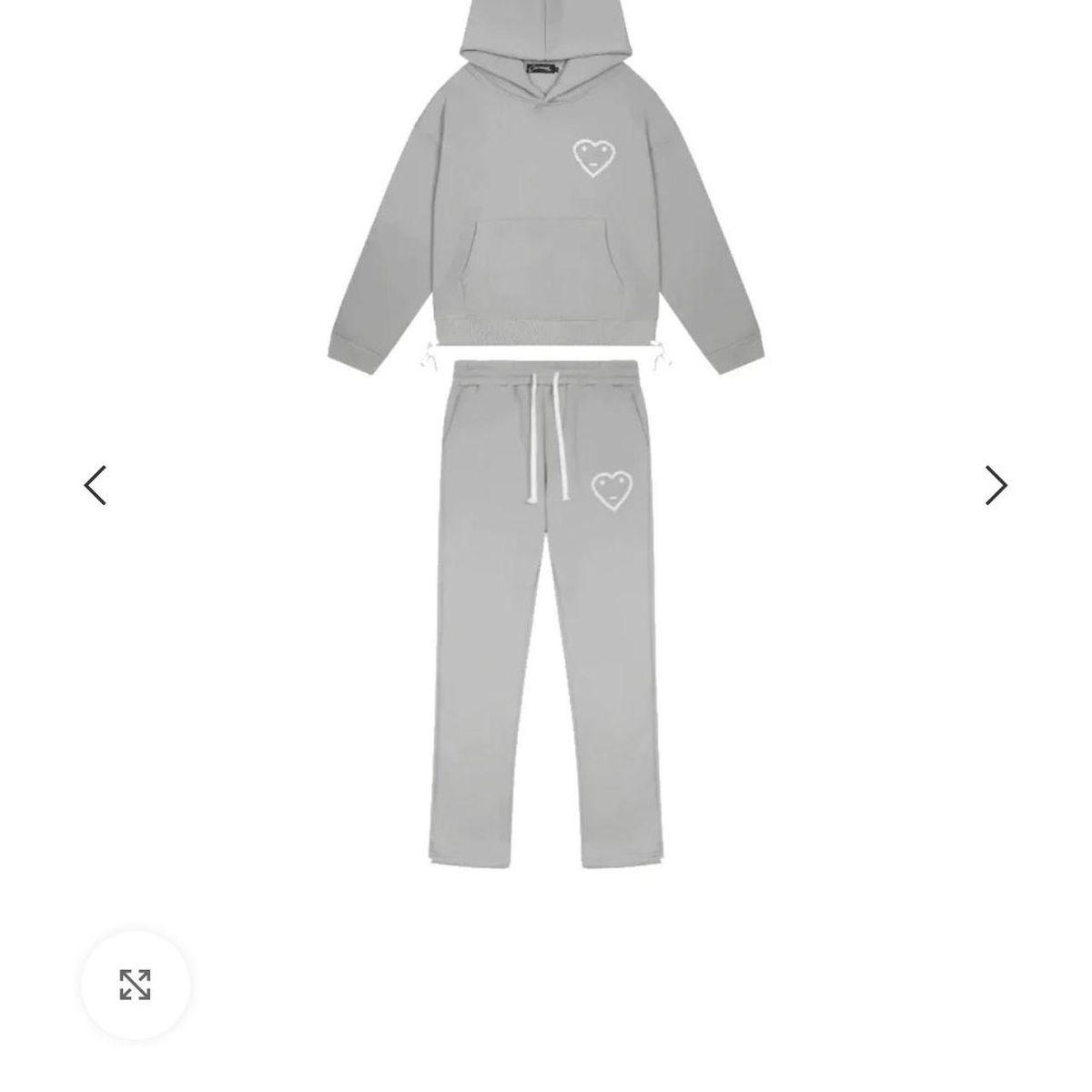Open the grey tracksuit product image

click(546, 437)
